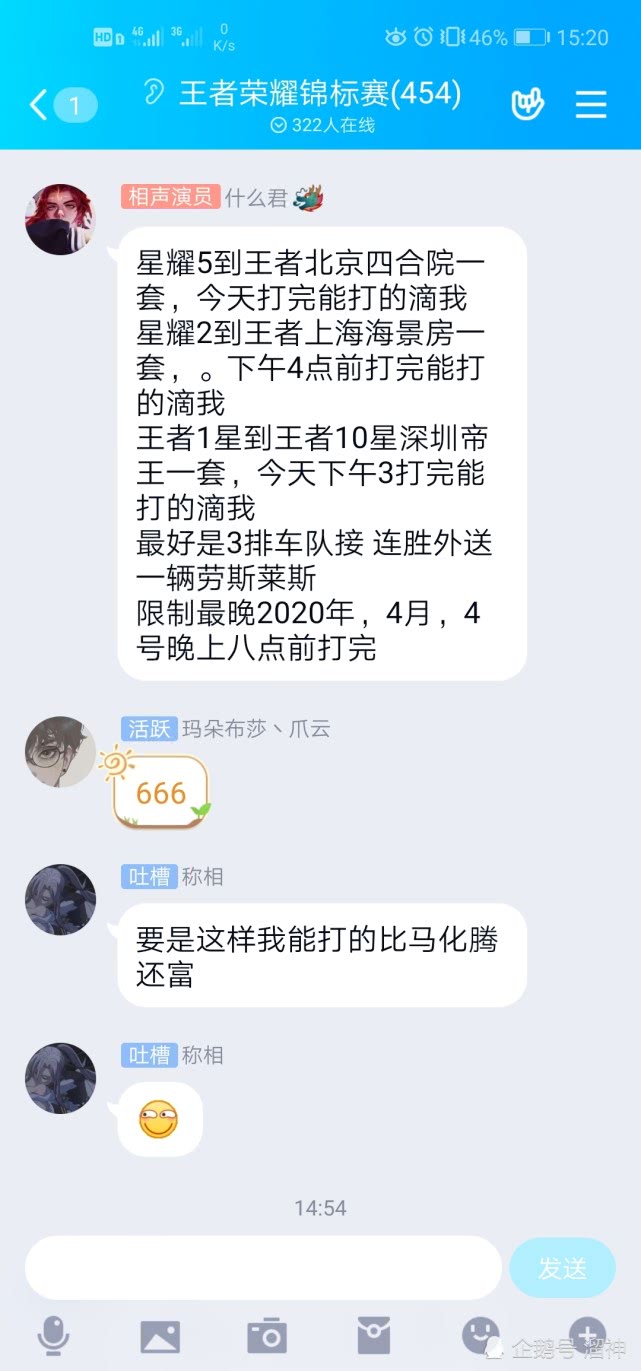Tap the avatar beside the 马化腾 message

60,900
